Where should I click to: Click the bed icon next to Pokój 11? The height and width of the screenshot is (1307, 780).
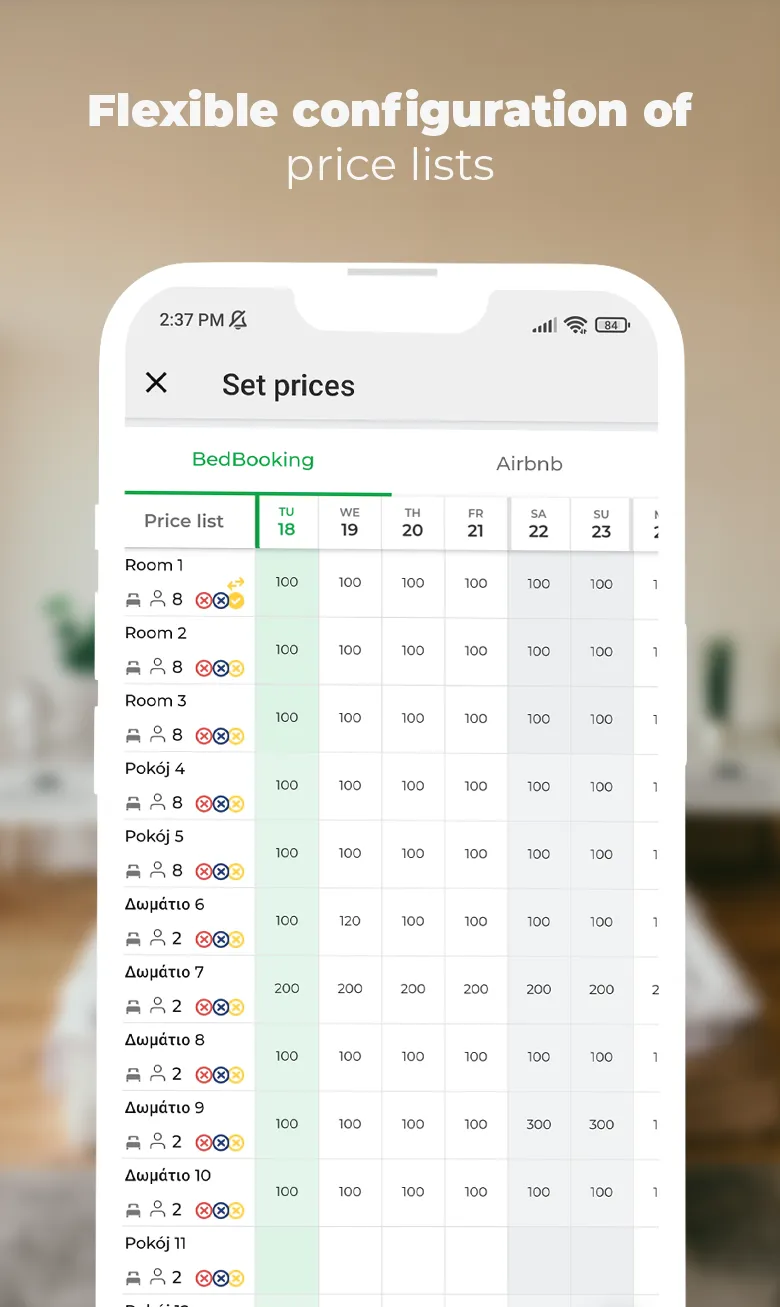132,1277
